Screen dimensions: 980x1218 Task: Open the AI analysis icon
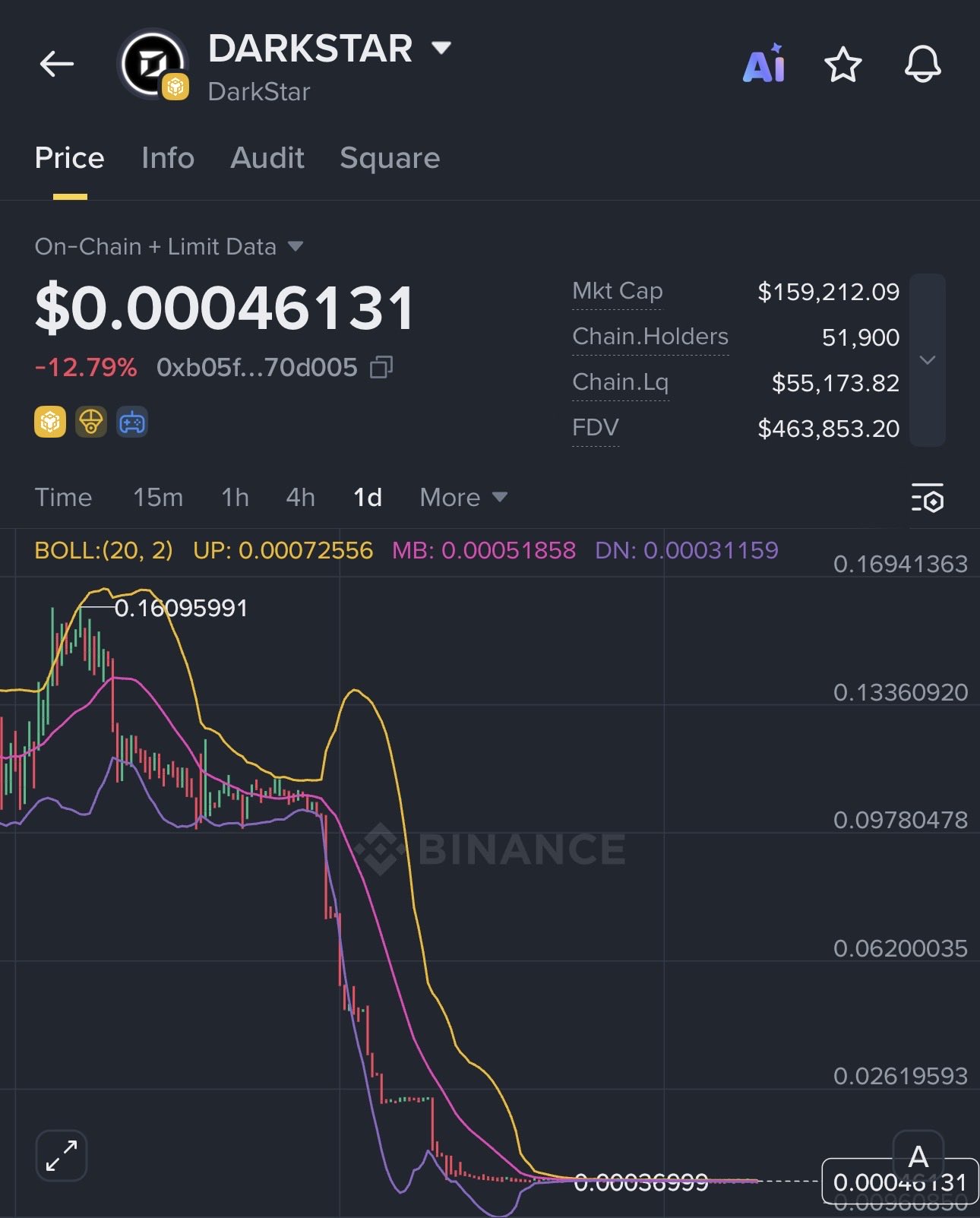[x=763, y=64]
